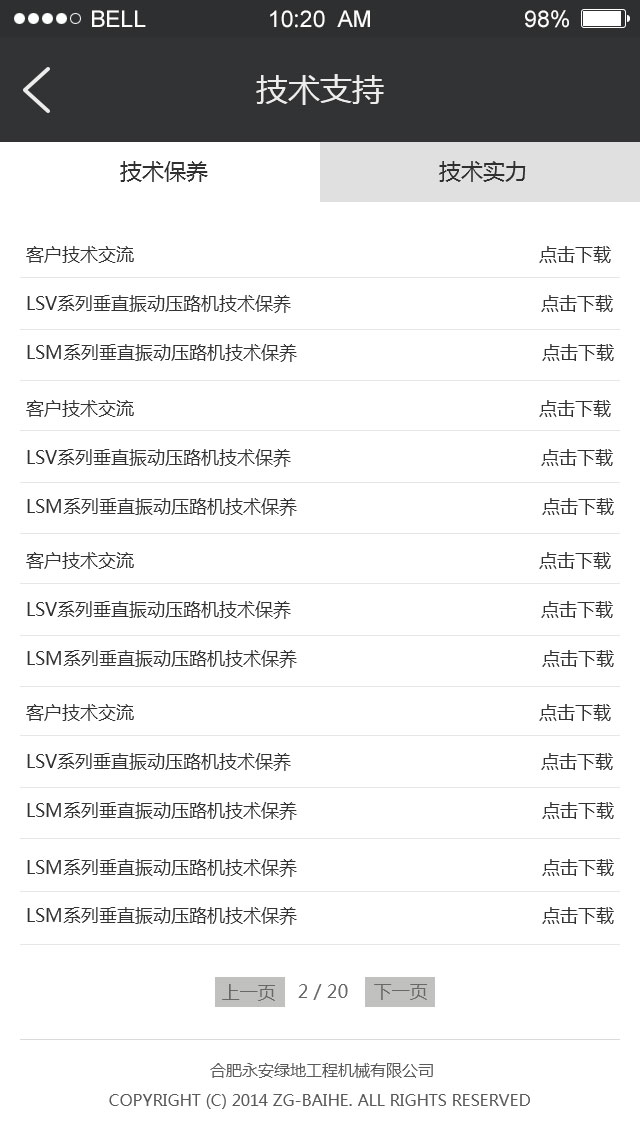Viewport: 640px width, 1136px height.
Task: Switch to the 技术保养 tab
Action: point(164,172)
